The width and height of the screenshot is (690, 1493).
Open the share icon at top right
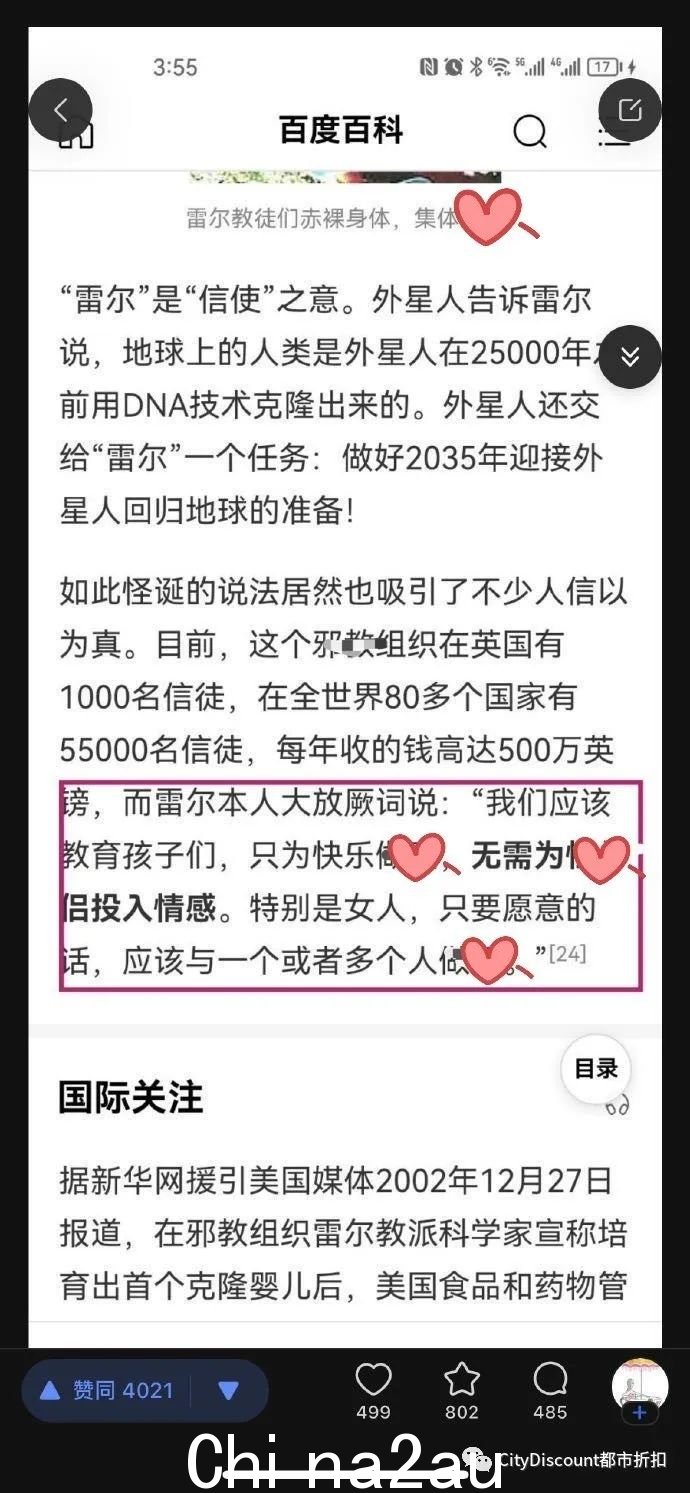pyautogui.click(x=630, y=110)
